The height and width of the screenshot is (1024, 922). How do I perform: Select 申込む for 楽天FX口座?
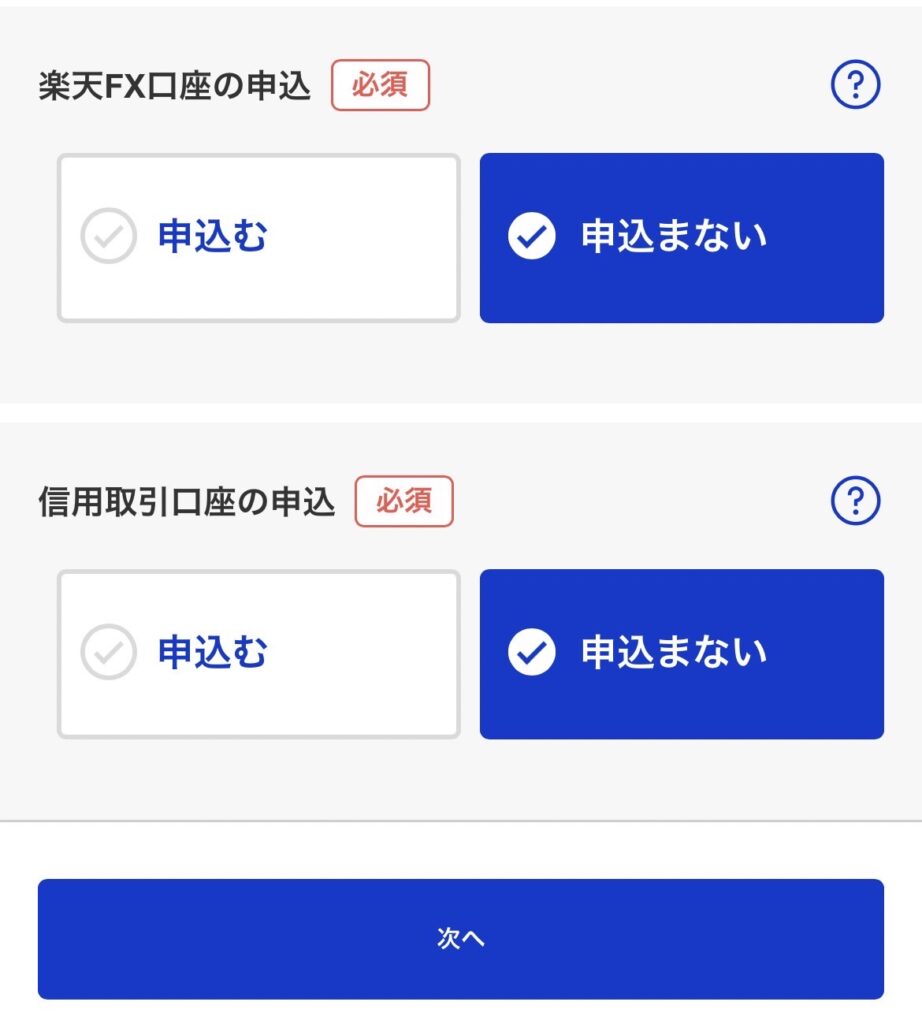coord(258,238)
